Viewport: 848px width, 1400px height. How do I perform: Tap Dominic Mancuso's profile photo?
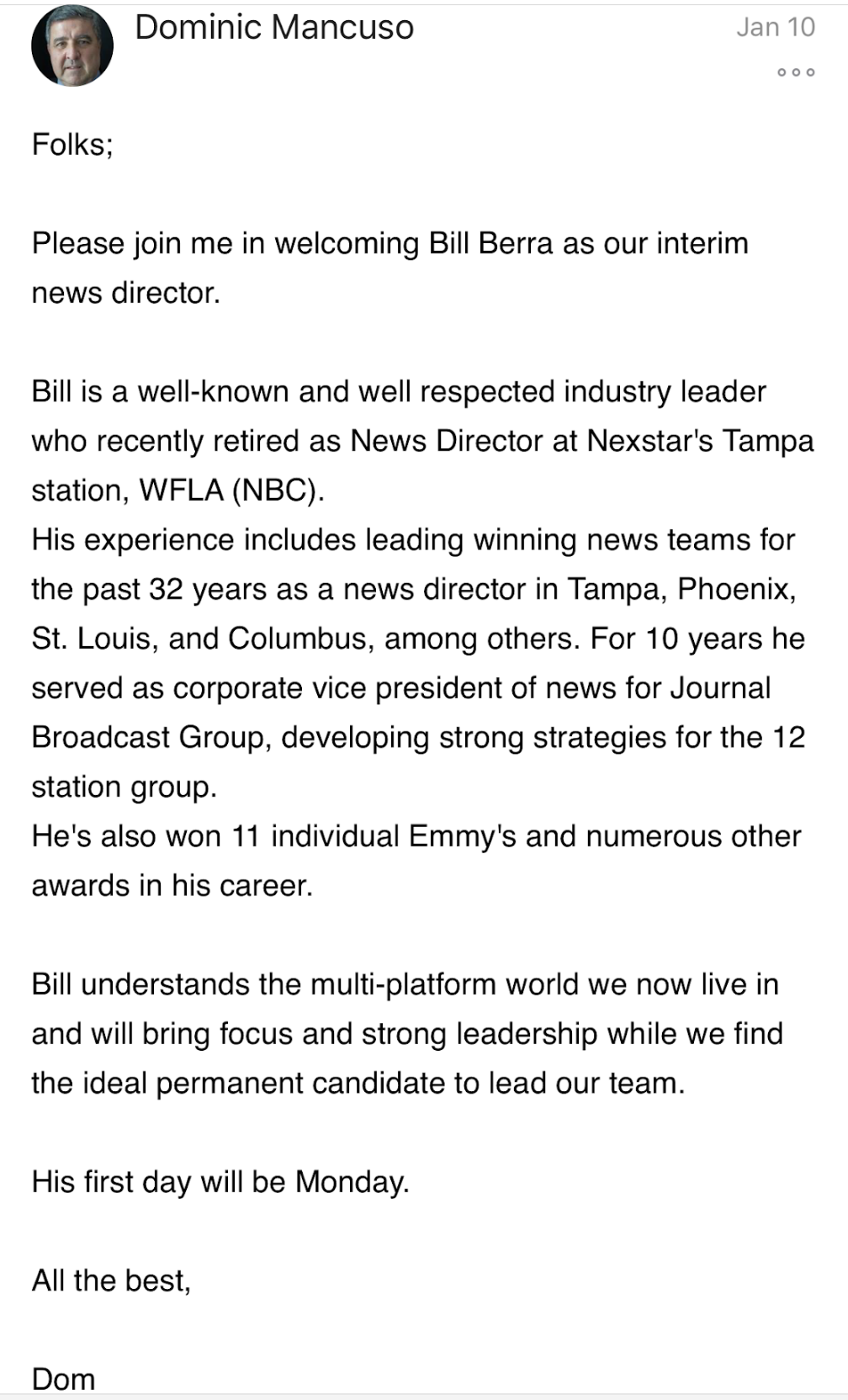[x=72, y=46]
